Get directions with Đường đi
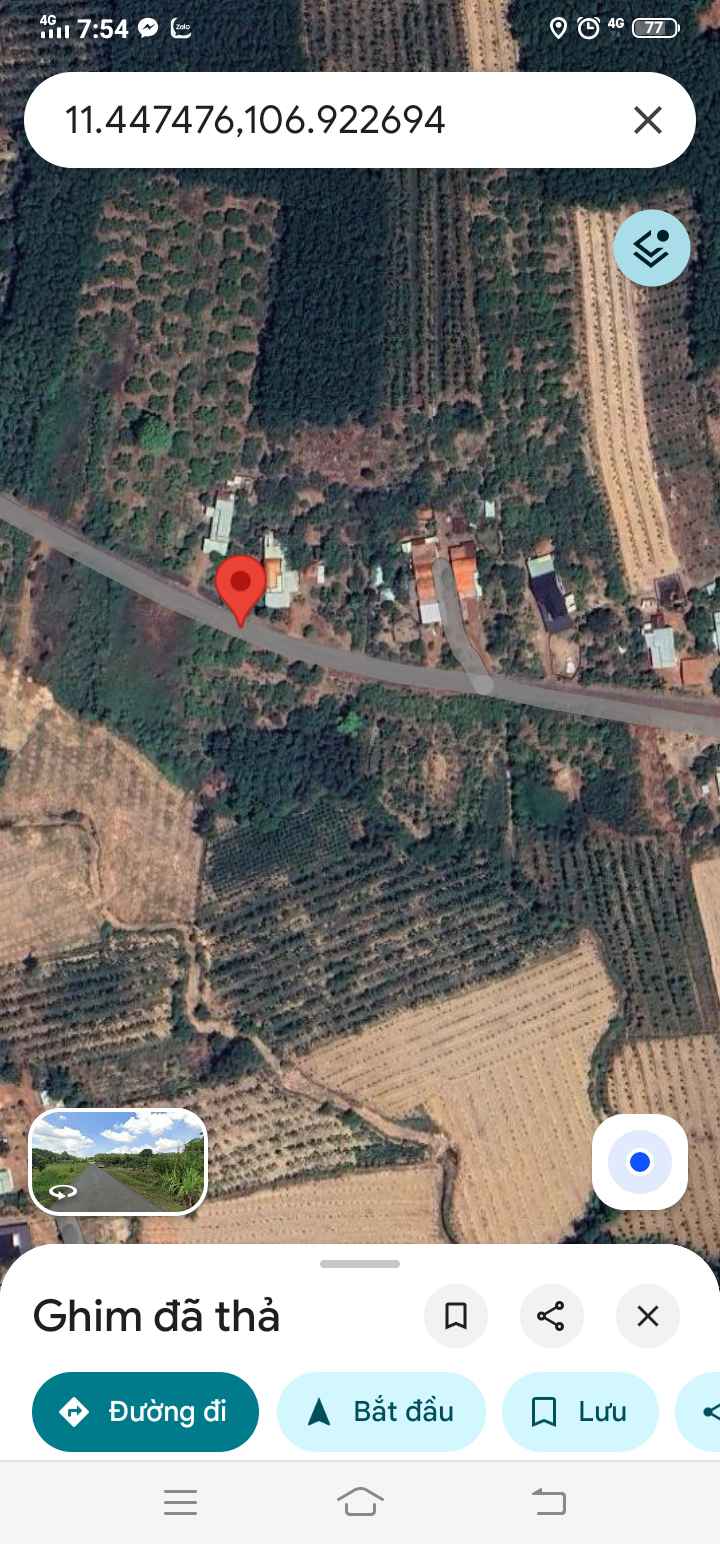 click(x=145, y=1412)
